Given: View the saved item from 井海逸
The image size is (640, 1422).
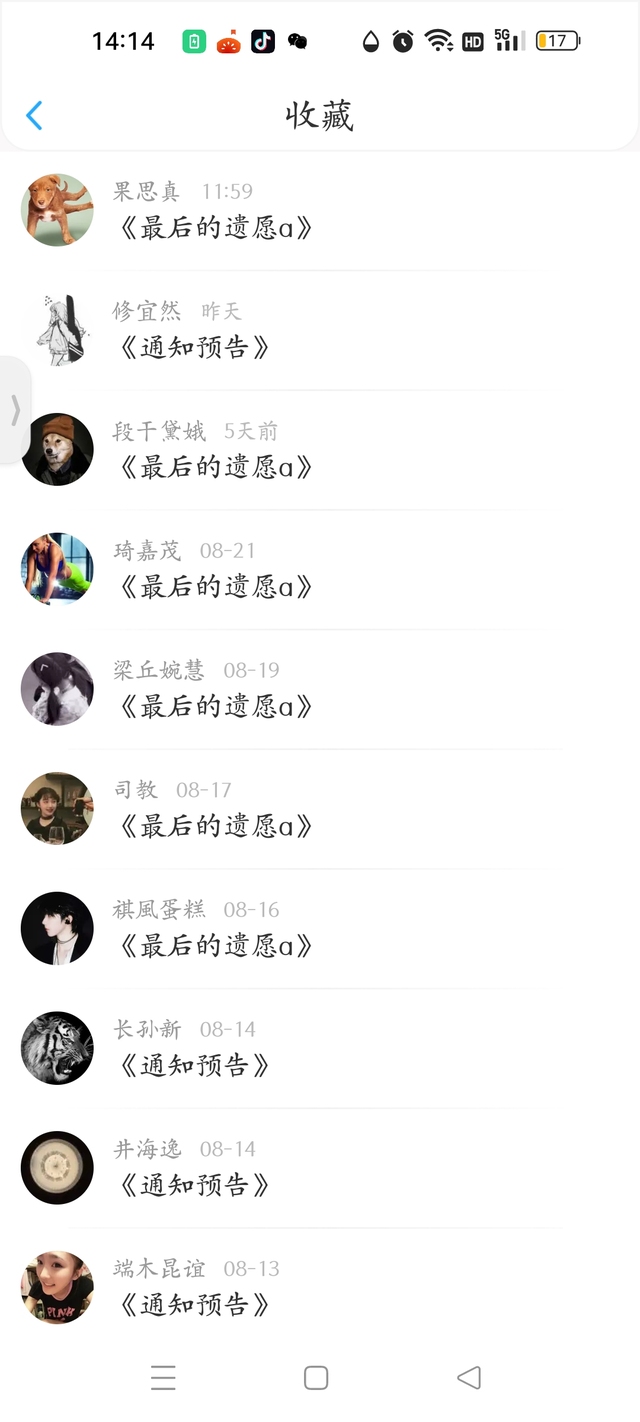Looking at the screenshot, I should pyautogui.click(x=194, y=1185).
